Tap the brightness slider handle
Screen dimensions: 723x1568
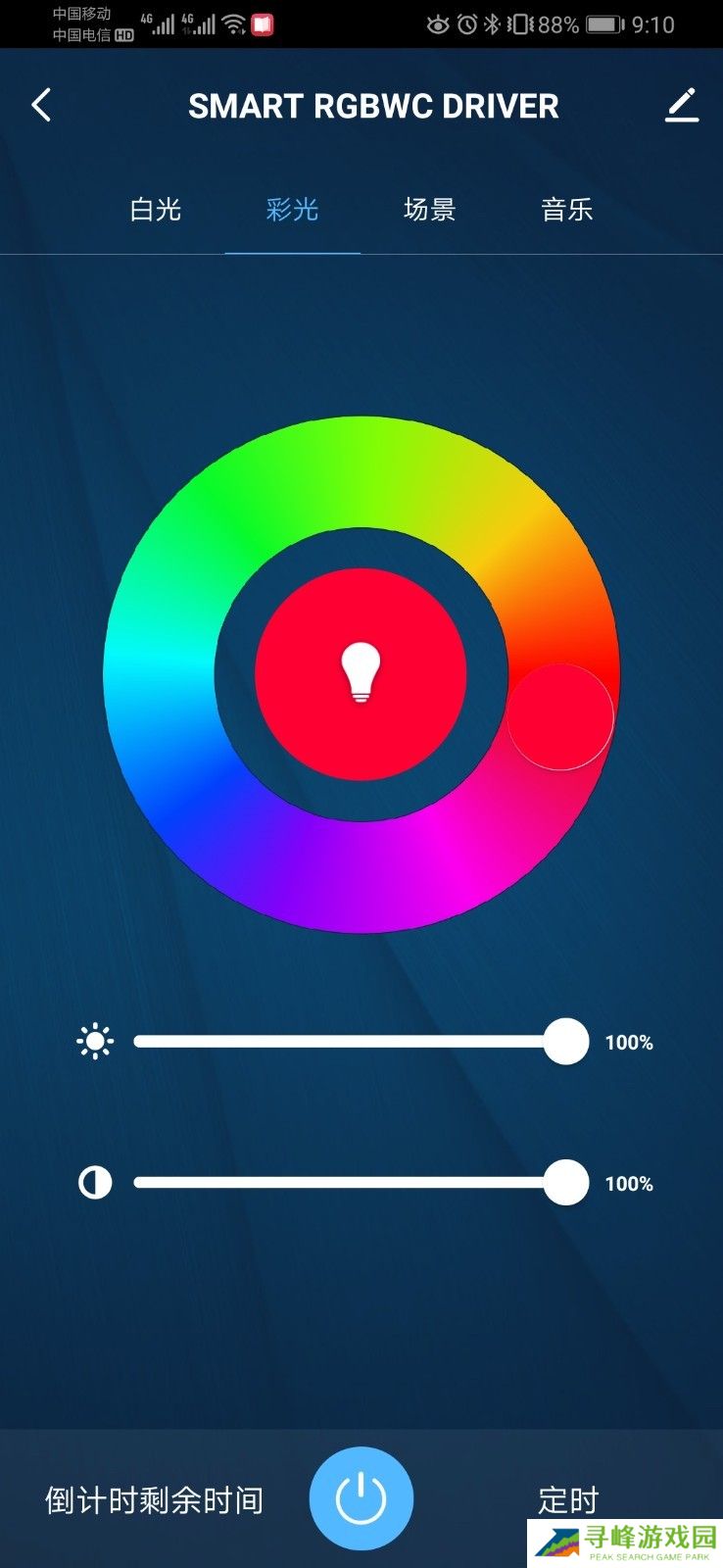pos(565,1041)
